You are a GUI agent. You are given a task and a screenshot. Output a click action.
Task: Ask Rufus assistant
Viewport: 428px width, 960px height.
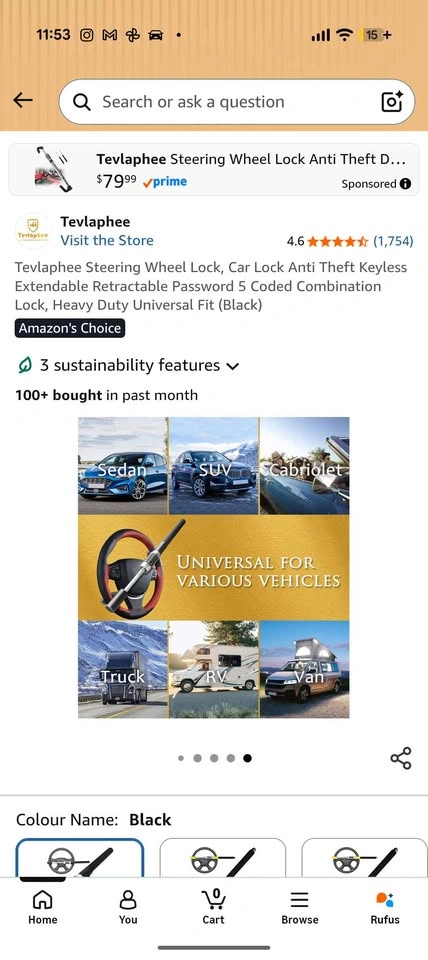(x=385, y=907)
